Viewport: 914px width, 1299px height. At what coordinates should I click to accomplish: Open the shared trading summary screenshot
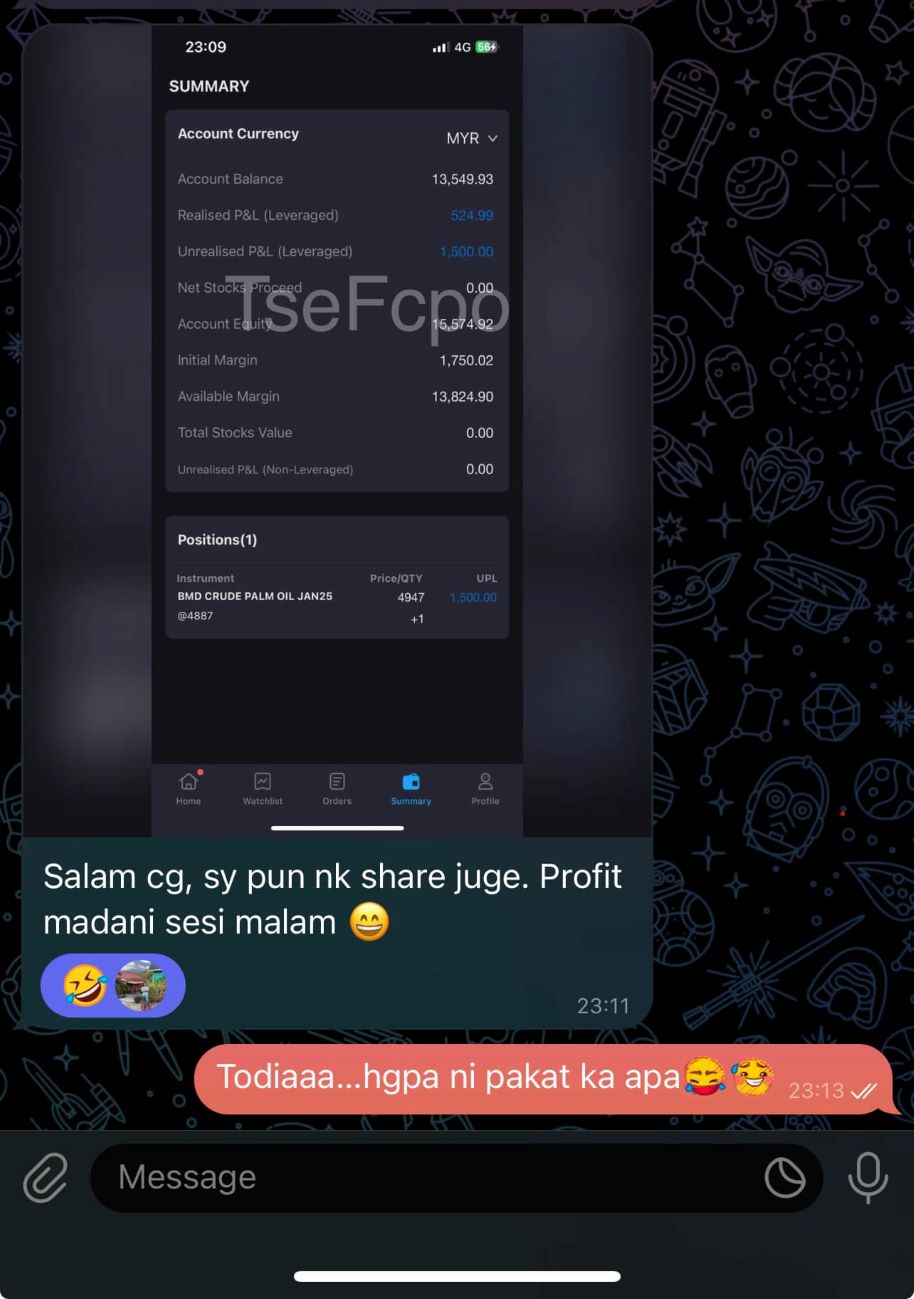[x=337, y=430]
